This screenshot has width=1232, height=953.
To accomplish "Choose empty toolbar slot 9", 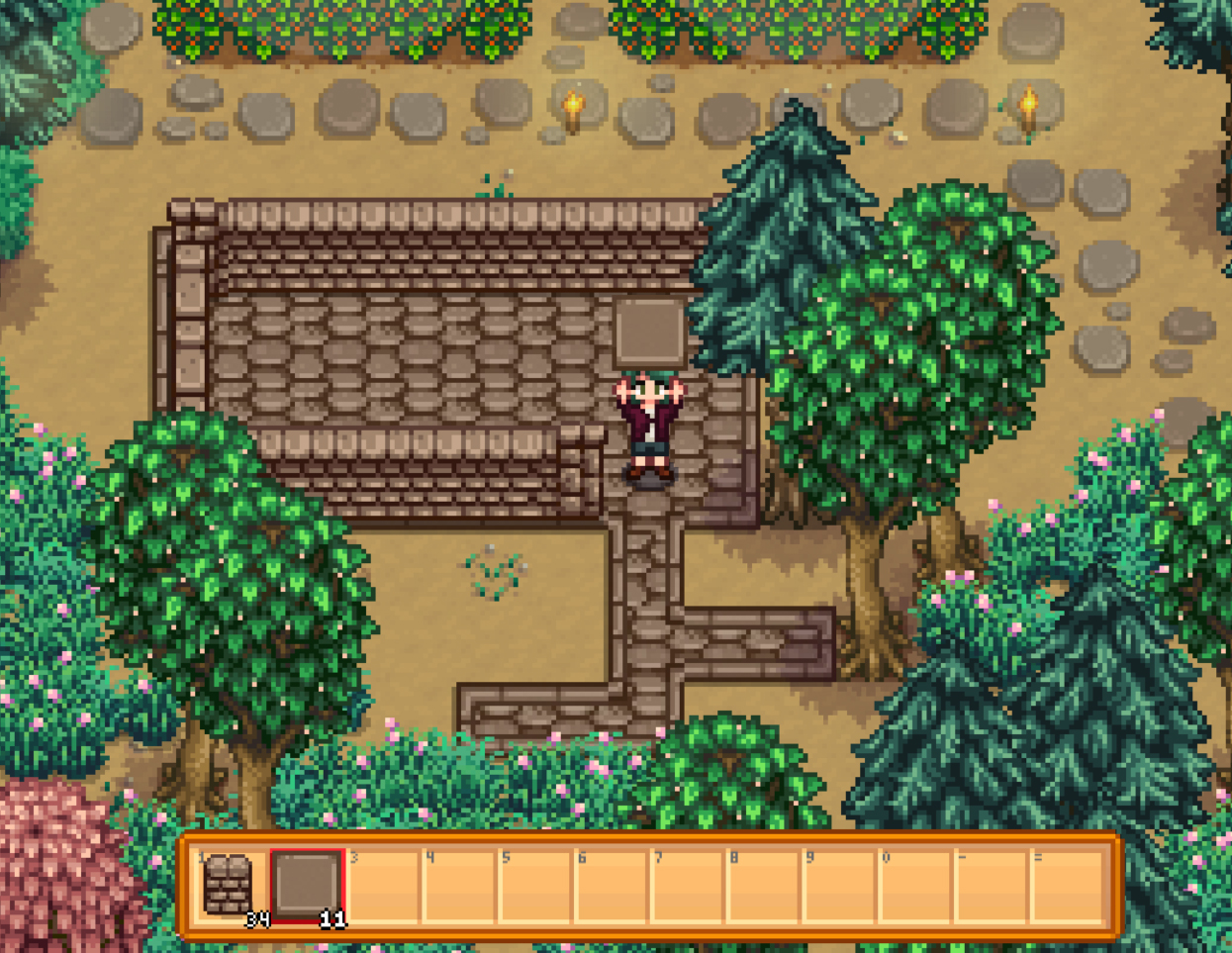I will (x=840, y=886).
